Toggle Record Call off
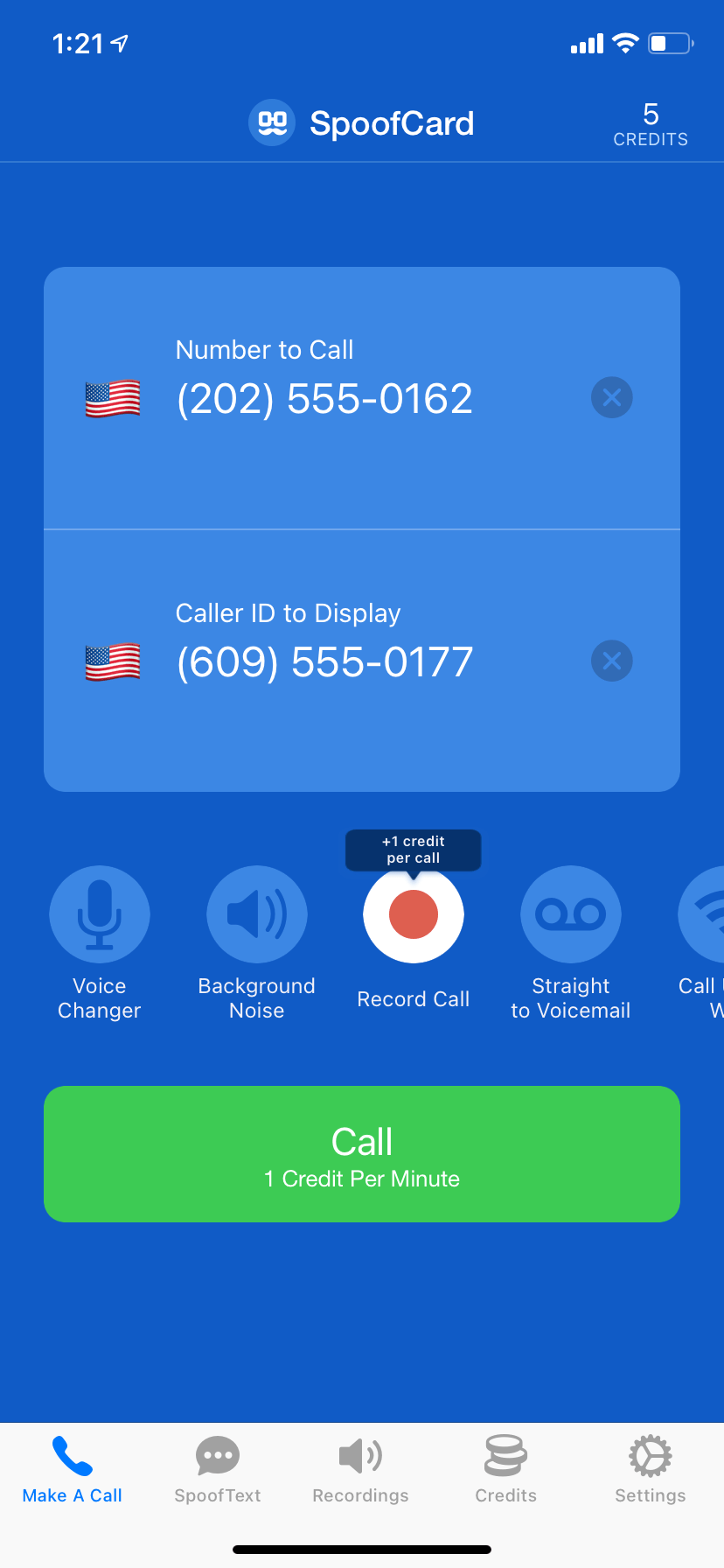Screen dimensions: 724x1568 point(414,914)
